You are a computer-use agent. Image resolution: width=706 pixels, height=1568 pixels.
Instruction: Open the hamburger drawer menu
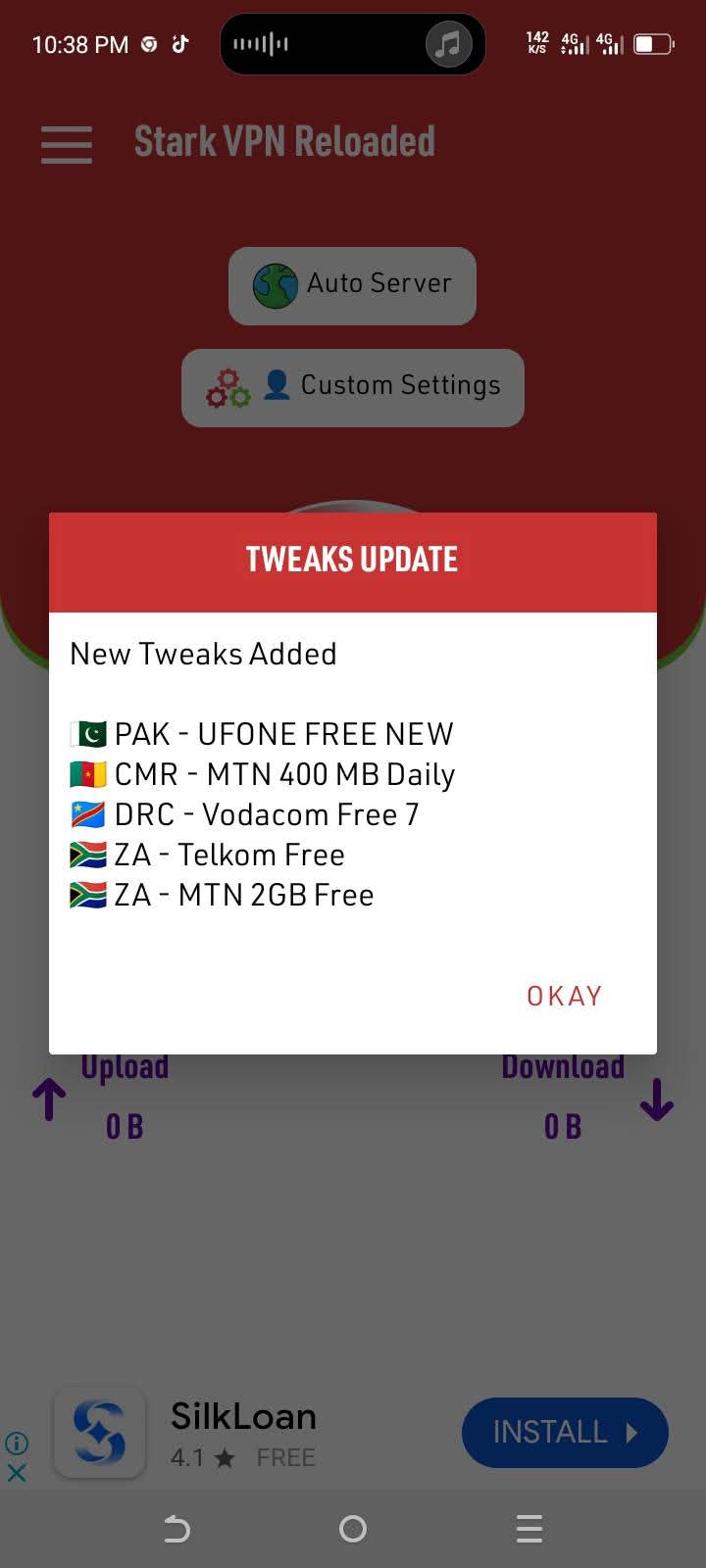pyautogui.click(x=67, y=144)
